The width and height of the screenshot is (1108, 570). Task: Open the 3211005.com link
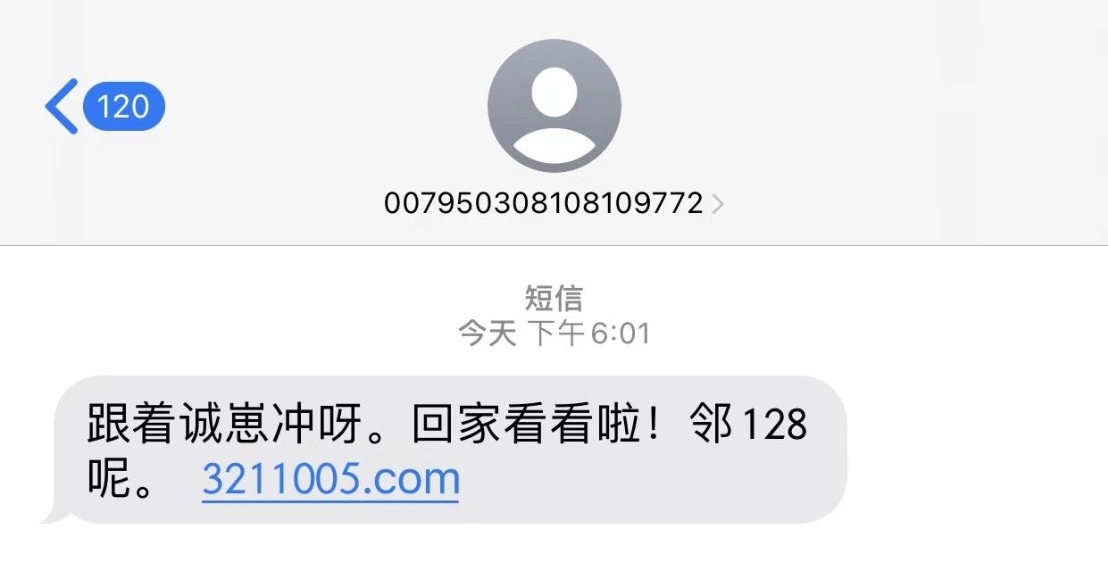pyautogui.click(x=330, y=479)
